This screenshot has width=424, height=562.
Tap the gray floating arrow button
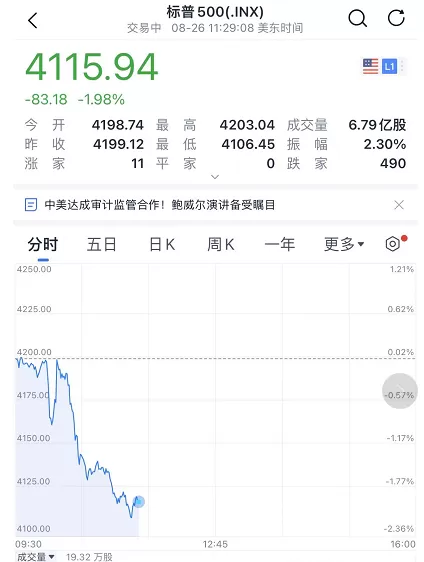tap(400, 391)
